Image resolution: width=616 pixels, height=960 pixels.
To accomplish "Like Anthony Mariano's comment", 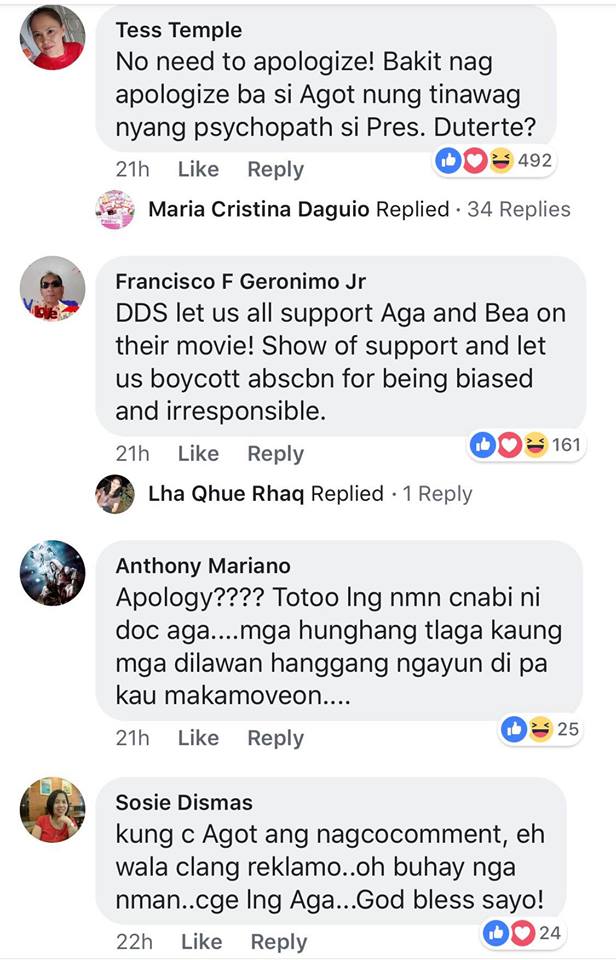I will point(198,738).
